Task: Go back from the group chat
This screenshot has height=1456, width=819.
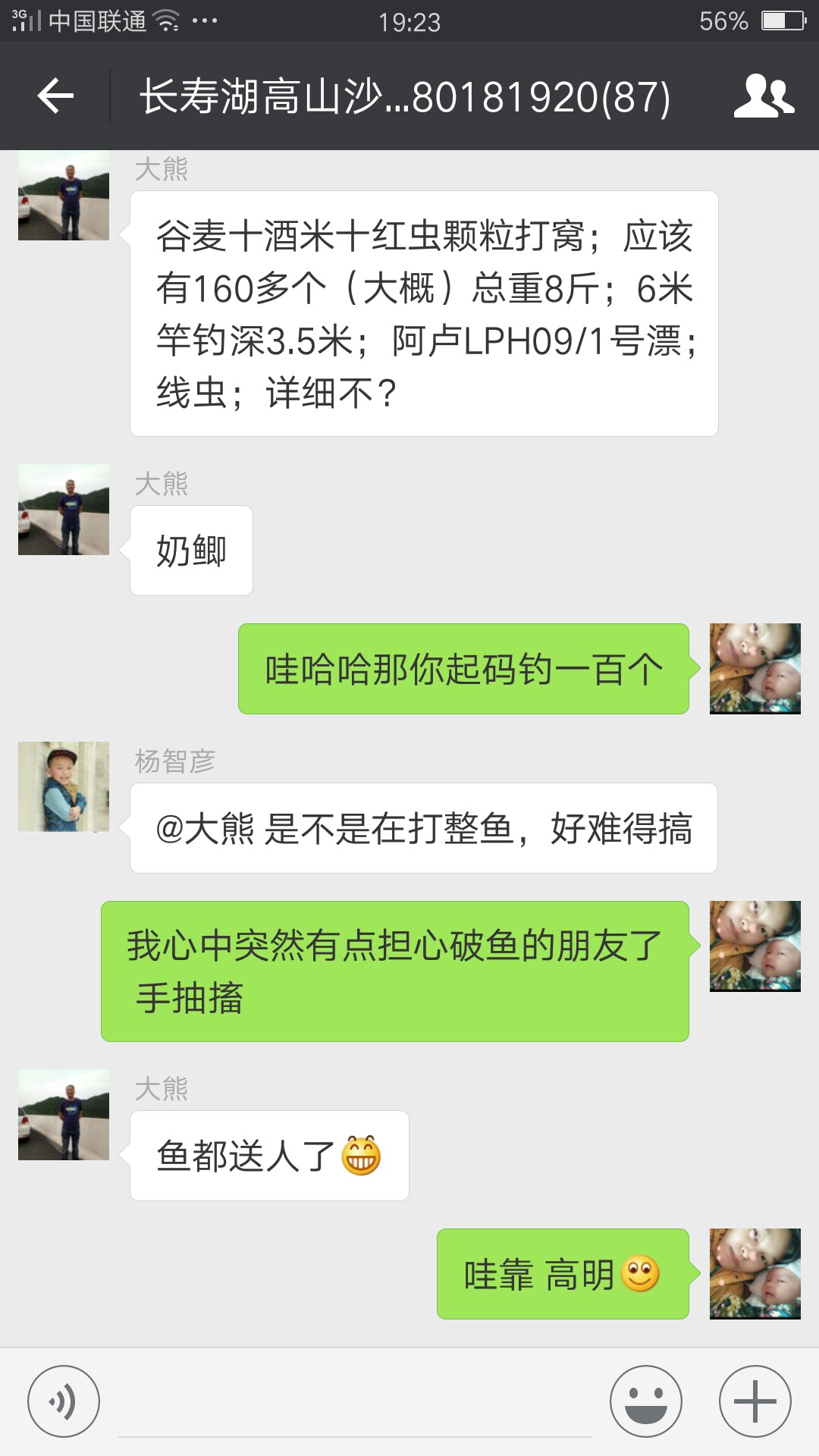Action: [55, 96]
